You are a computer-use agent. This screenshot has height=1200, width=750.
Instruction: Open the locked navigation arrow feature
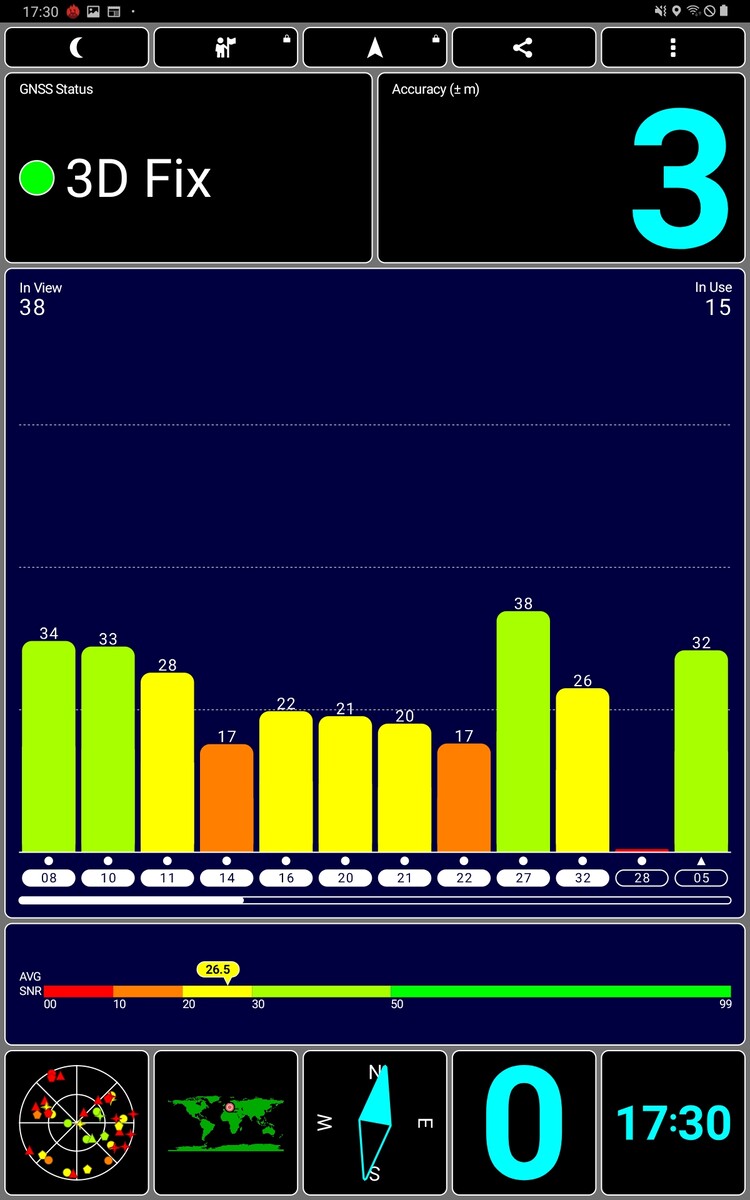[375, 48]
